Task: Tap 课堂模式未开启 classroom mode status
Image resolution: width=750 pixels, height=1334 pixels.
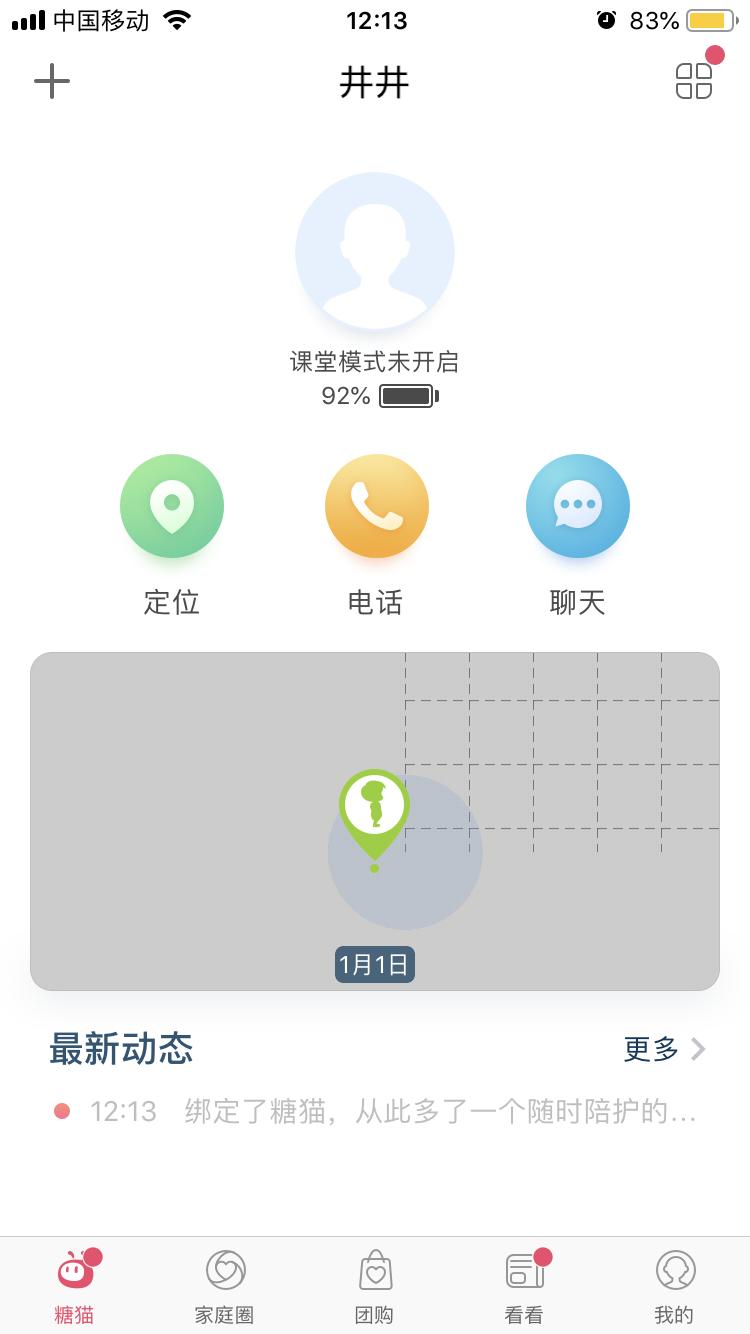Action: [x=375, y=361]
